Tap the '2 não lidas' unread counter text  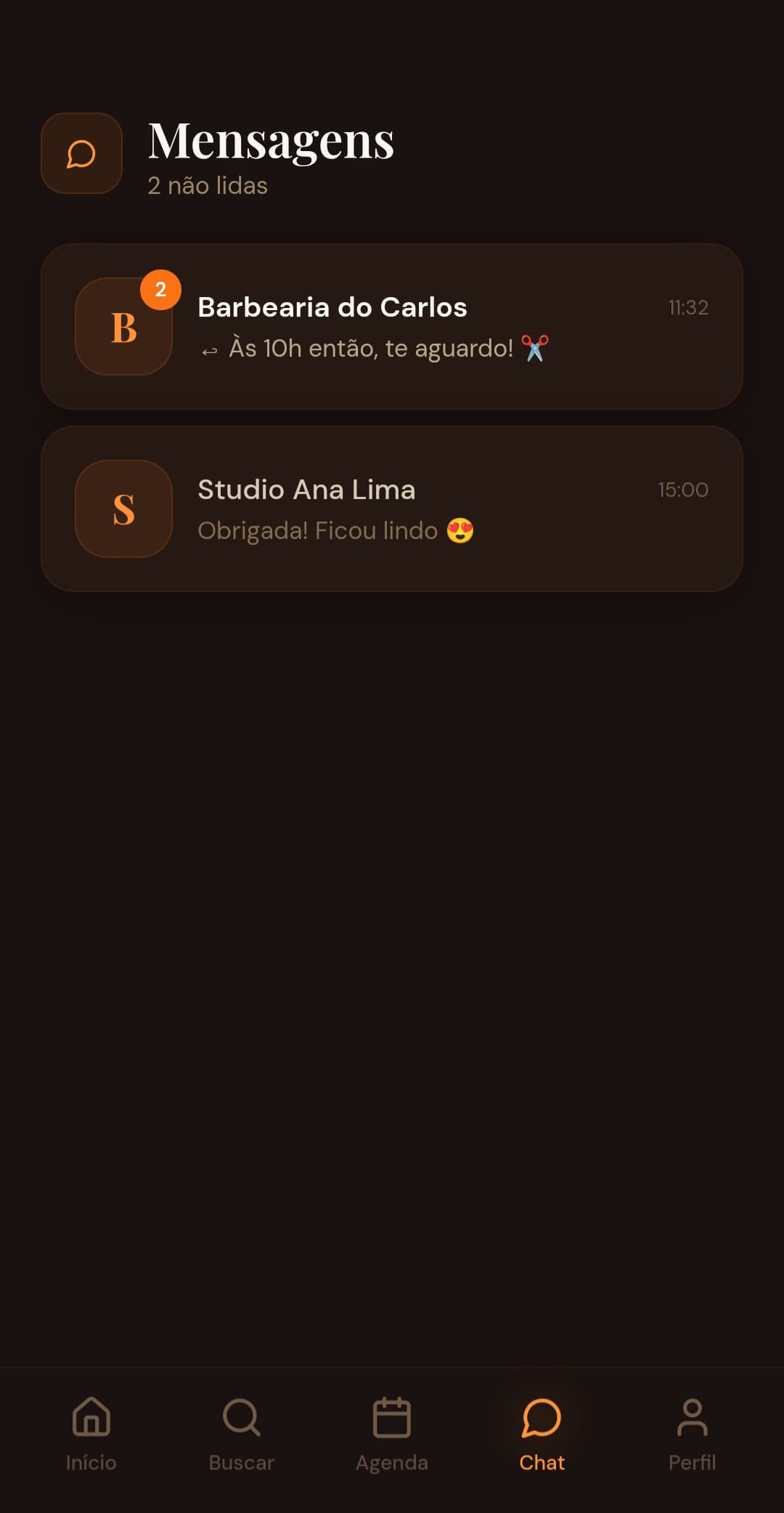tap(208, 186)
